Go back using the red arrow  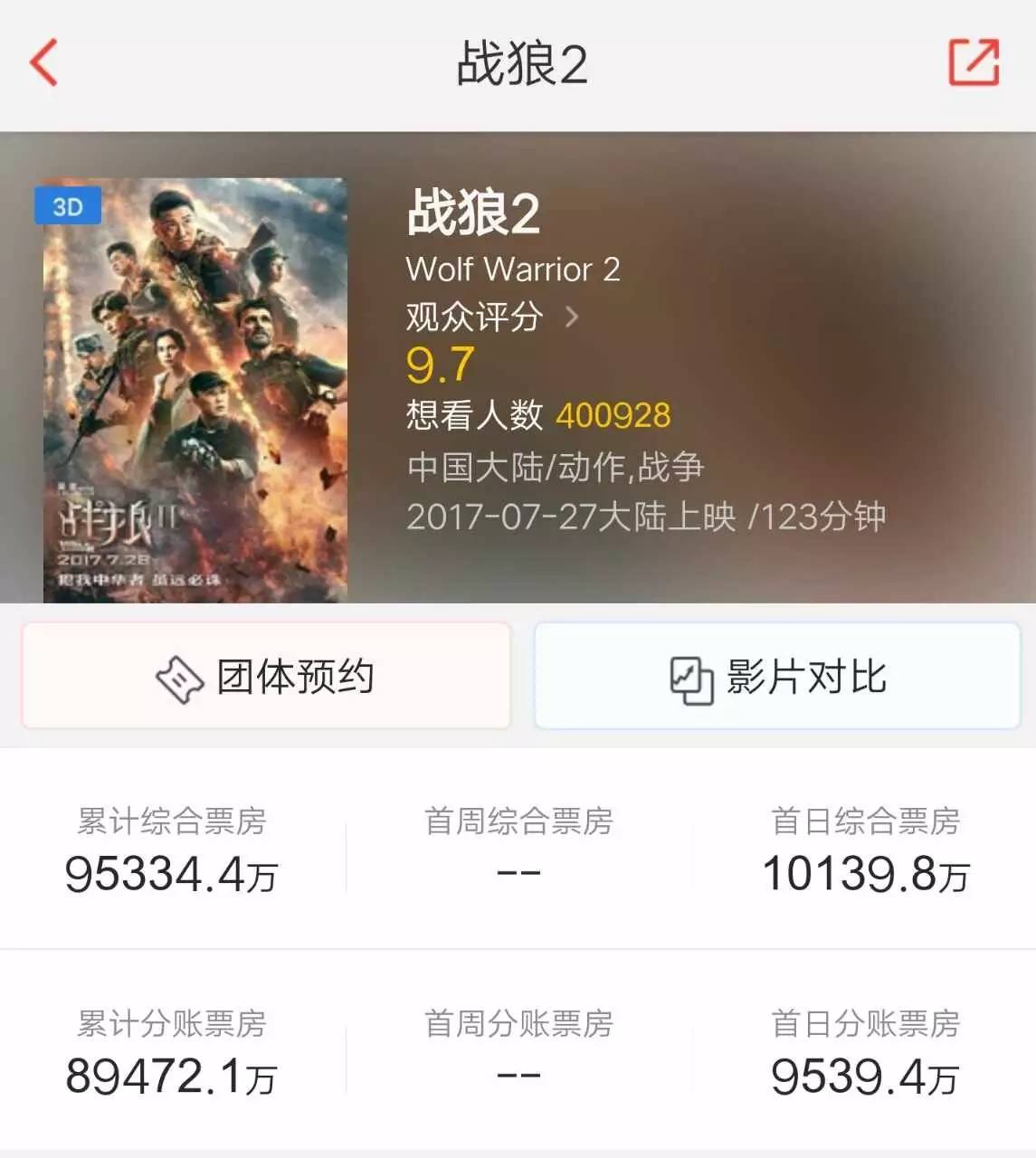coord(44,63)
